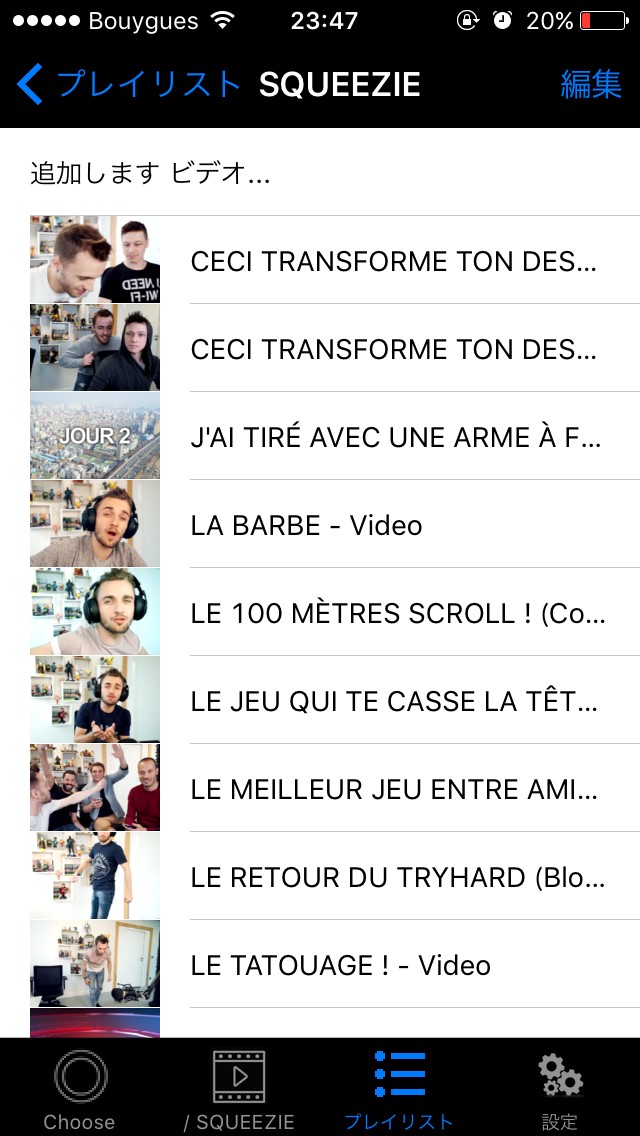Open the 設定 settings tab

pyautogui.click(x=560, y=1088)
